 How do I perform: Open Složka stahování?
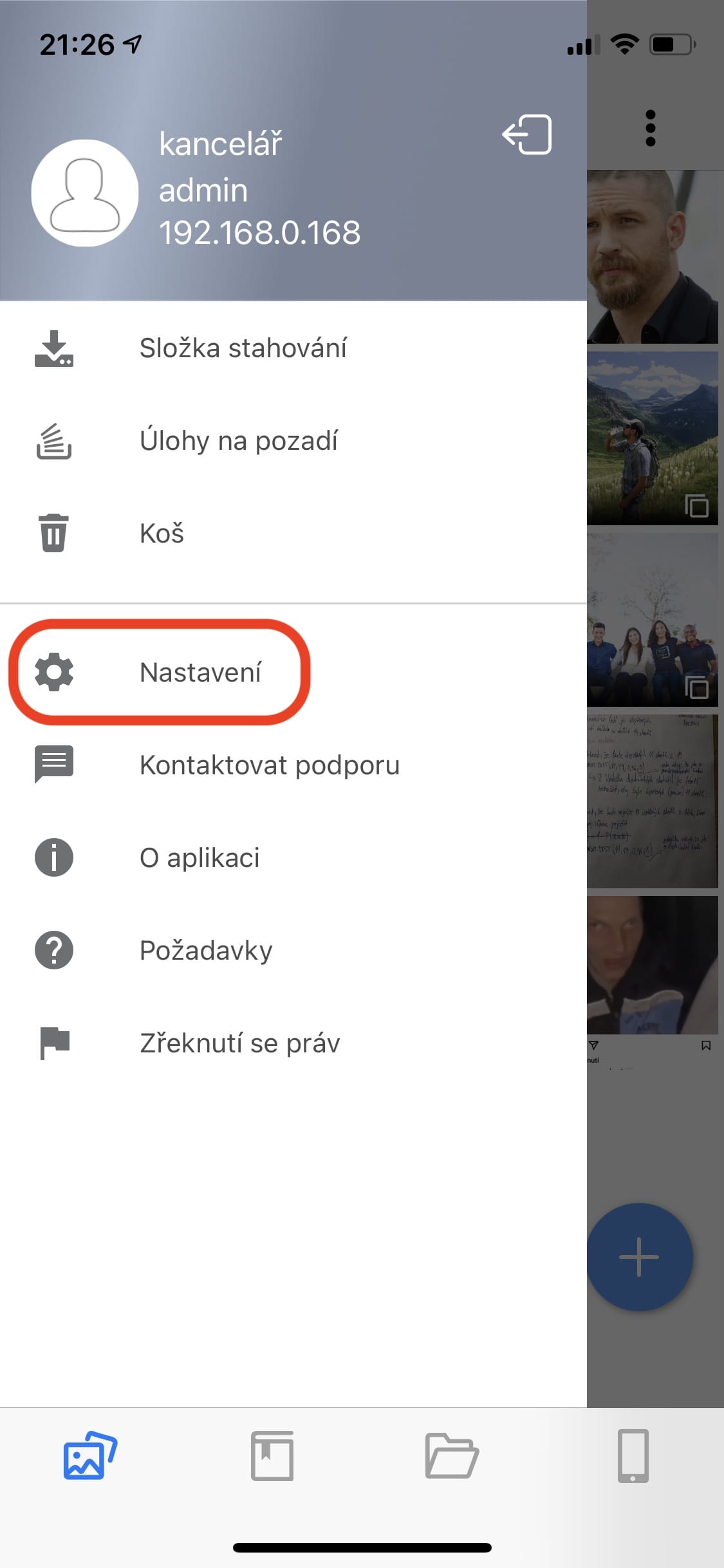click(293, 348)
